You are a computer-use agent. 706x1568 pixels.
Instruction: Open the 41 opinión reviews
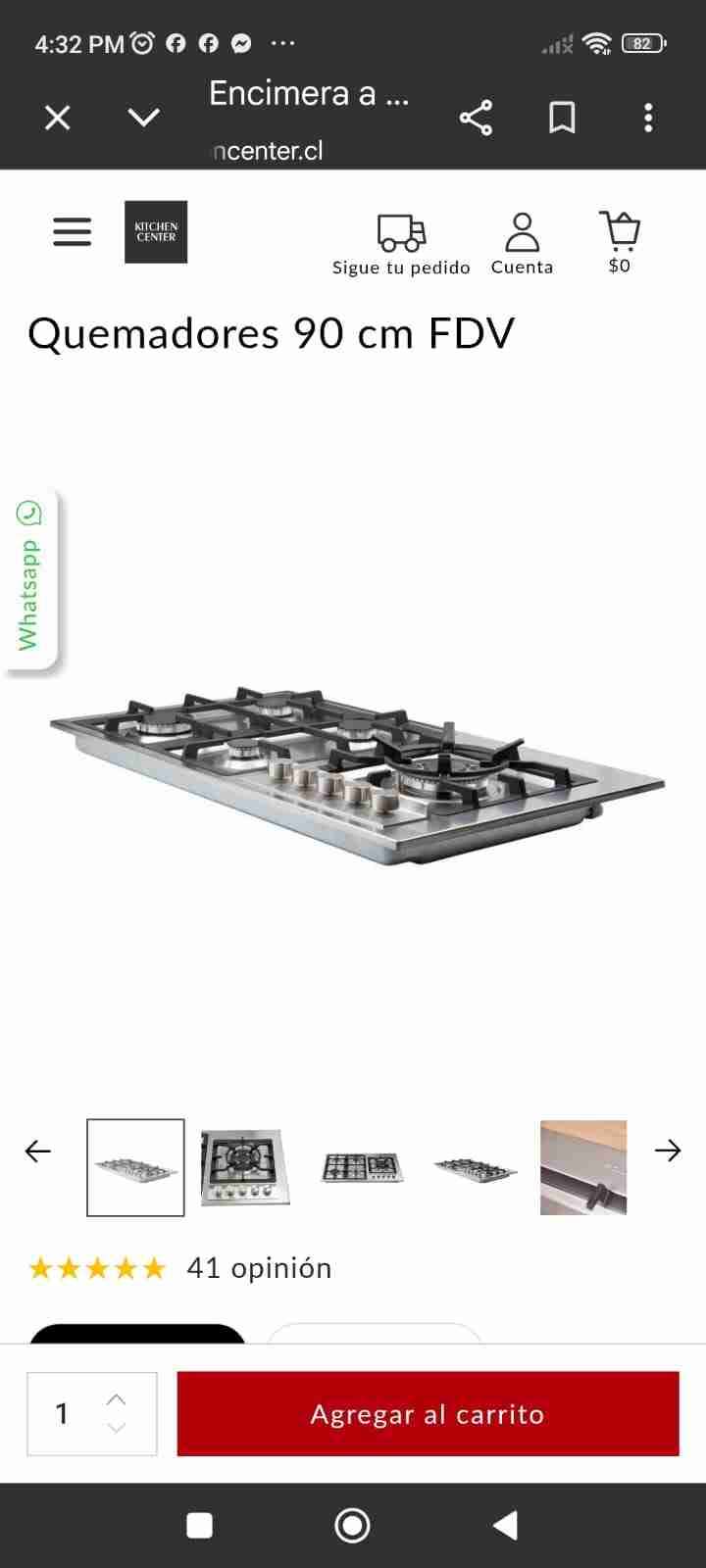(259, 1268)
